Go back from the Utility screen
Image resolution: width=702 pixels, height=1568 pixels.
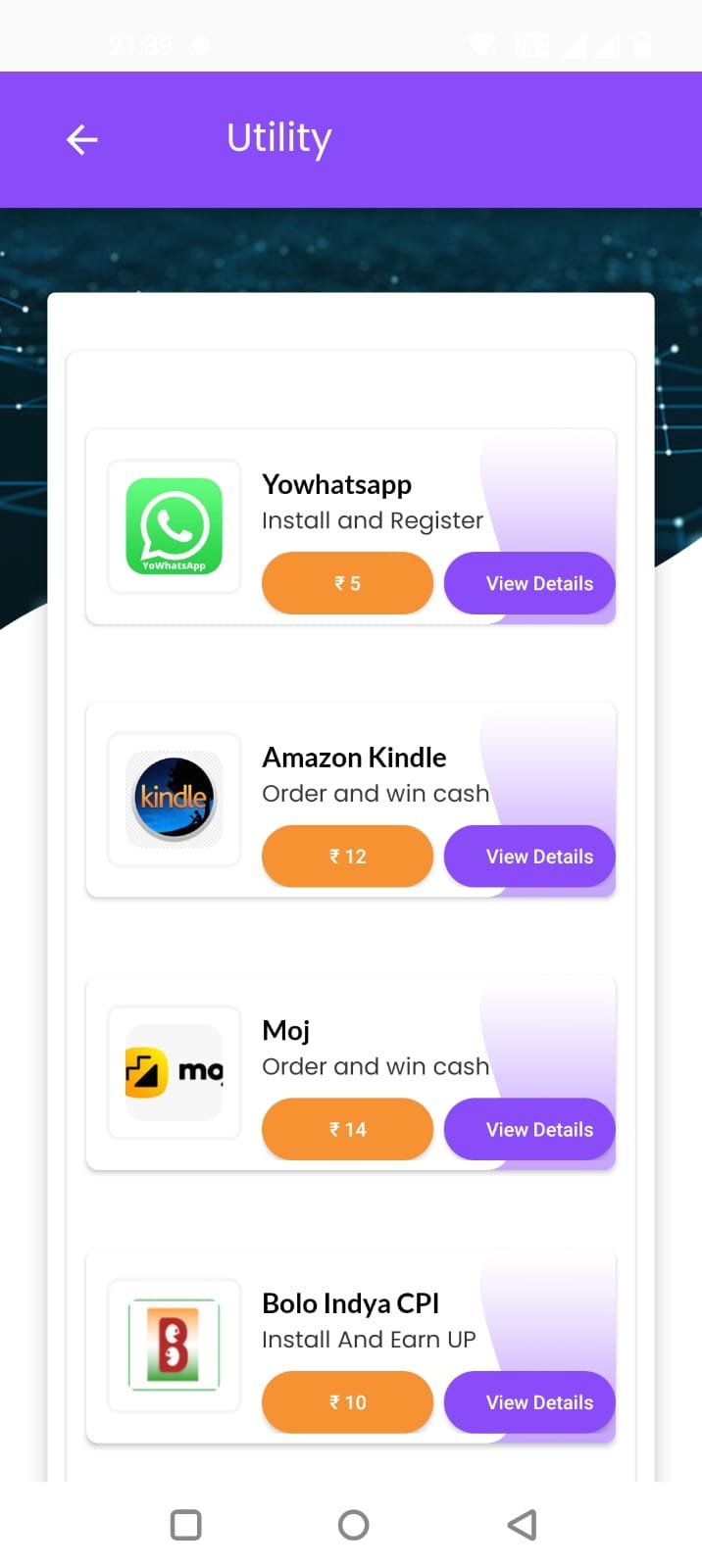pos(81,140)
